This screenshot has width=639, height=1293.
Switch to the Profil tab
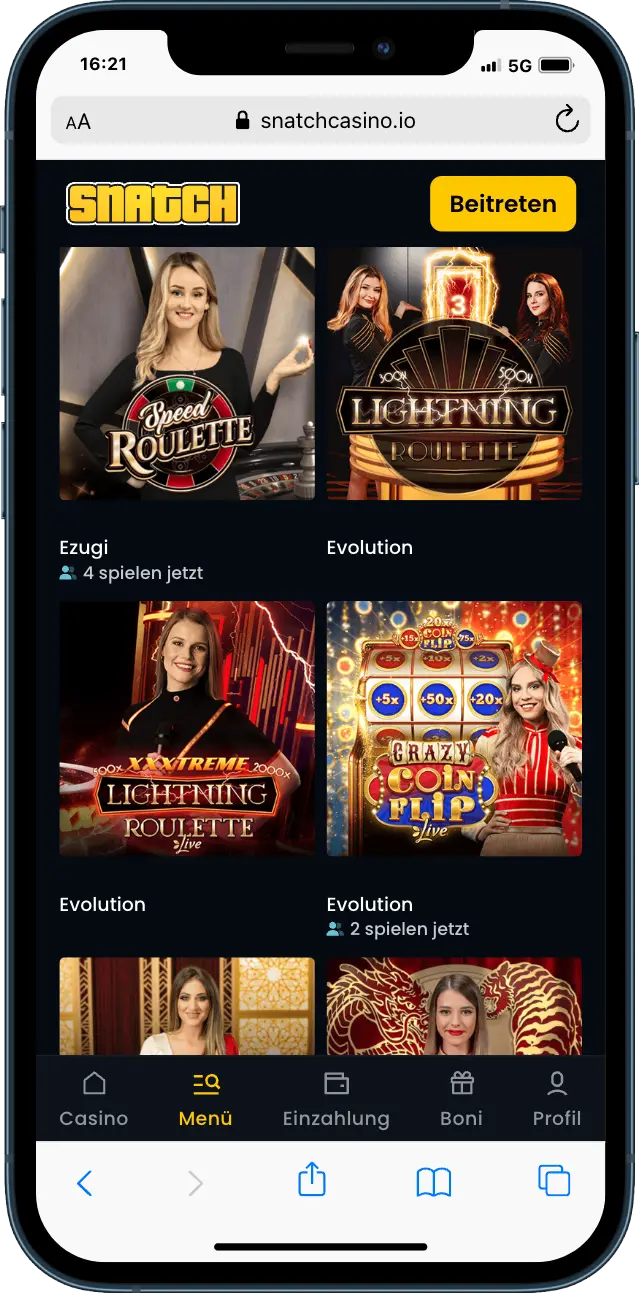557,1099
